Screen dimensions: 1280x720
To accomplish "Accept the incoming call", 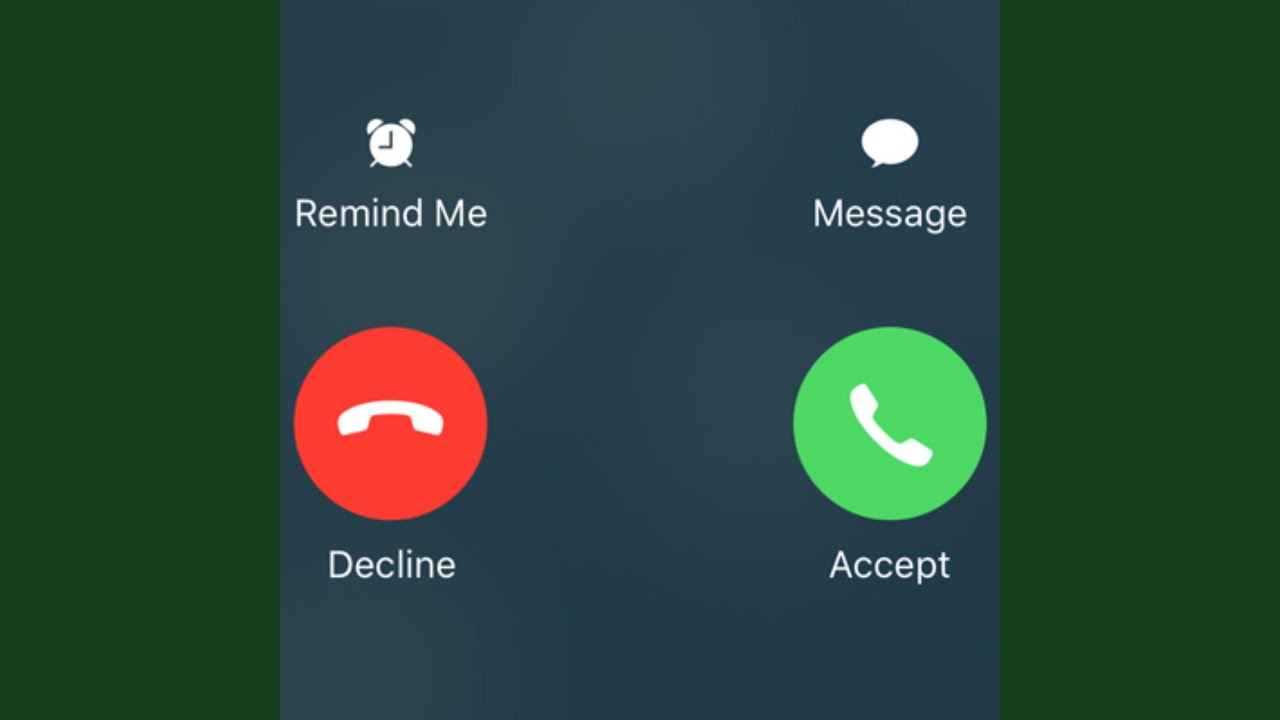I will (889, 424).
